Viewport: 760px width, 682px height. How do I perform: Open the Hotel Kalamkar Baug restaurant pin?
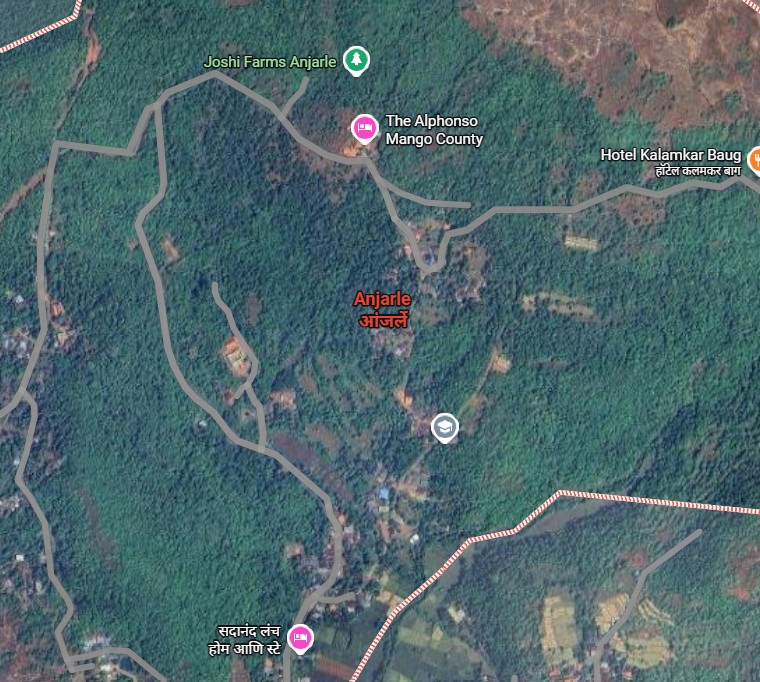754,156
